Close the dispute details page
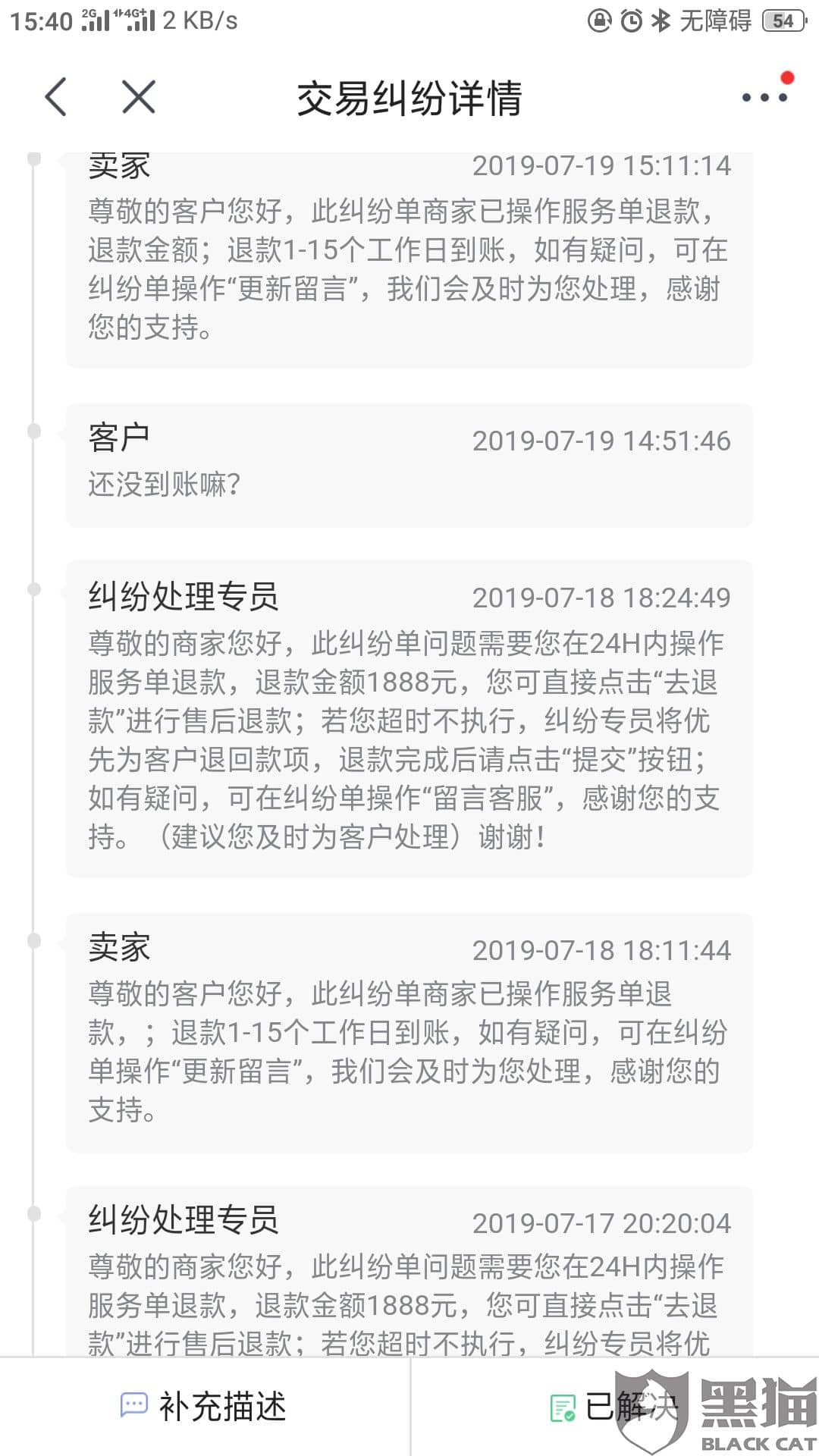 click(138, 97)
